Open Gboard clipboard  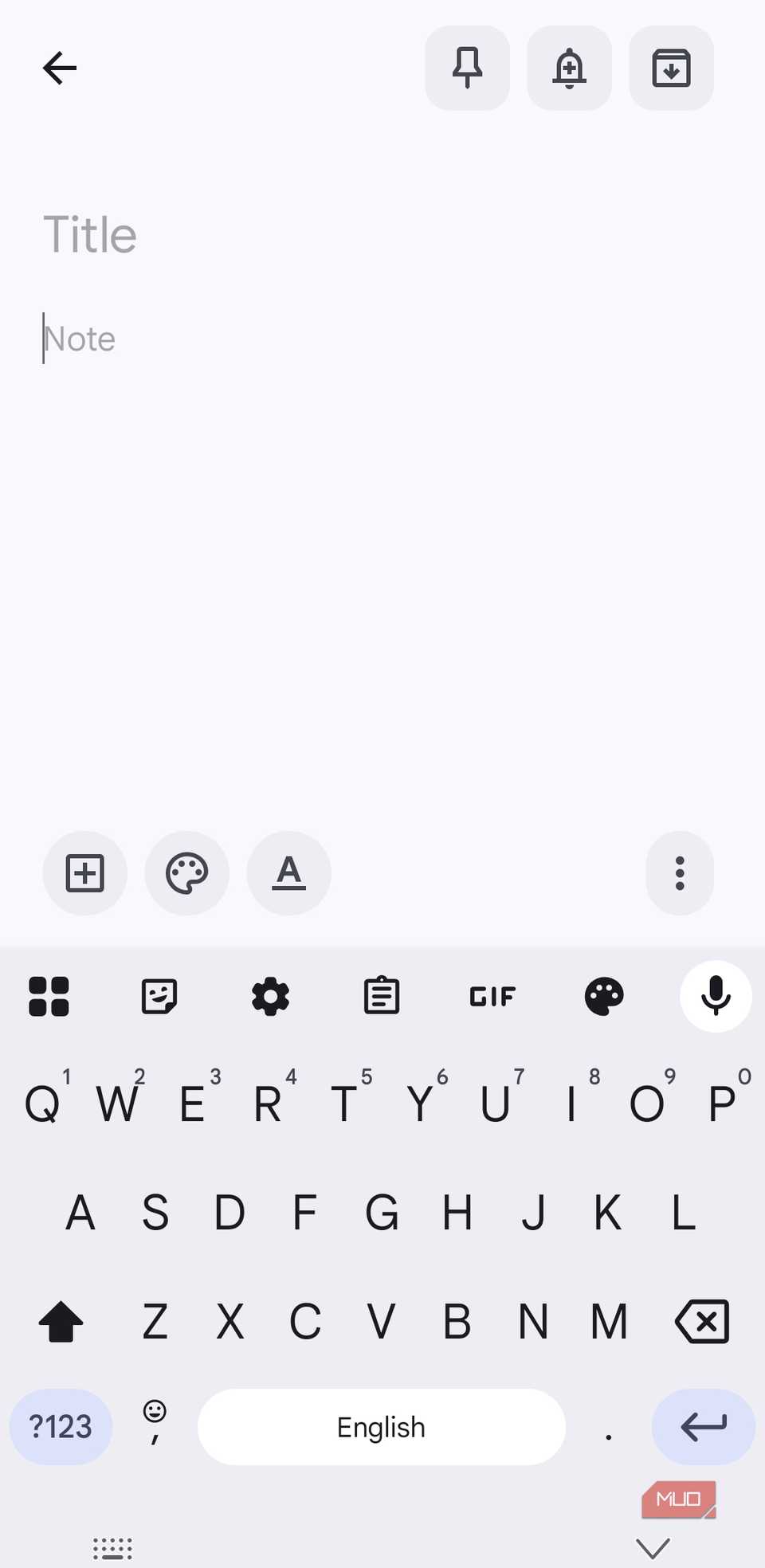click(x=381, y=996)
